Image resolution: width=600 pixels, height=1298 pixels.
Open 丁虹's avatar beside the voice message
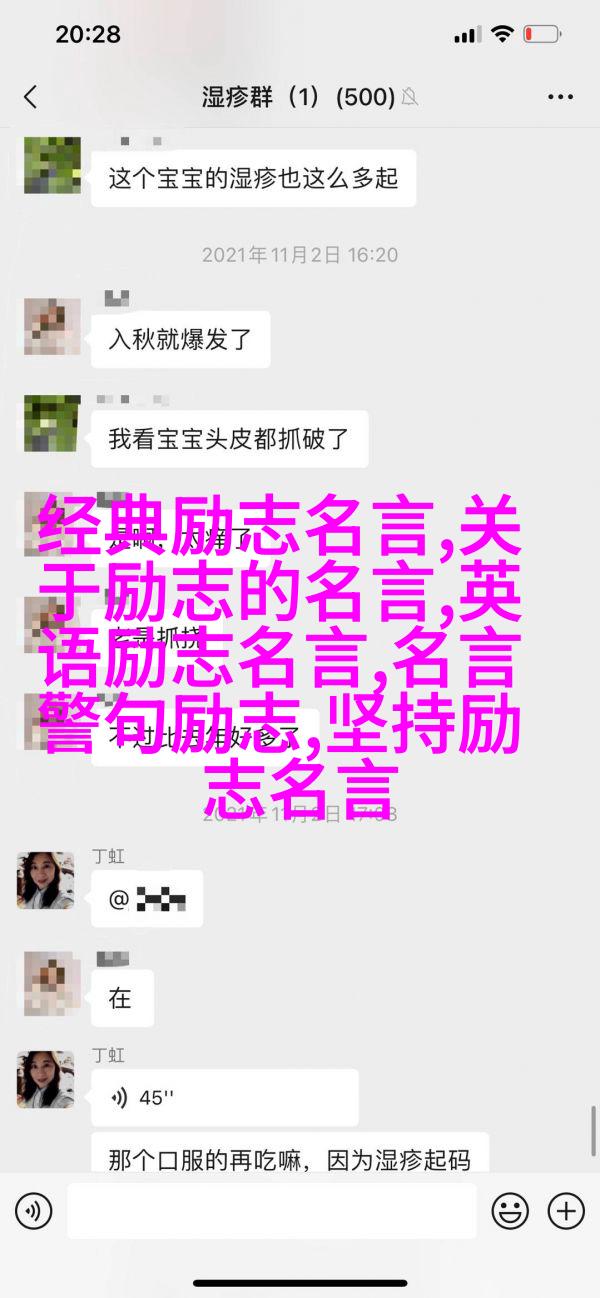pyautogui.click(x=45, y=1079)
